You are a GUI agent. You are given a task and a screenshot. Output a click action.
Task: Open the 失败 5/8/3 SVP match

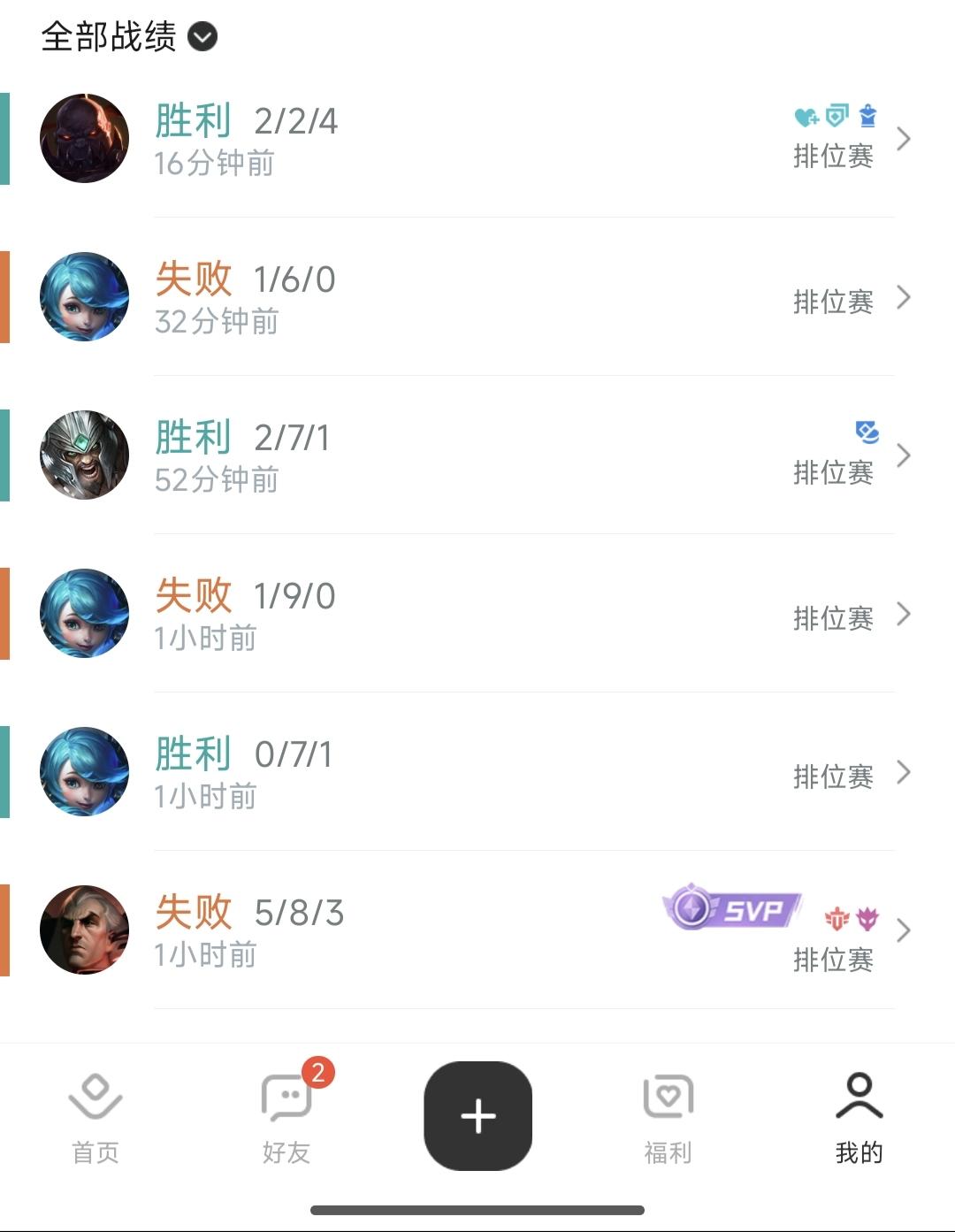coord(477,931)
